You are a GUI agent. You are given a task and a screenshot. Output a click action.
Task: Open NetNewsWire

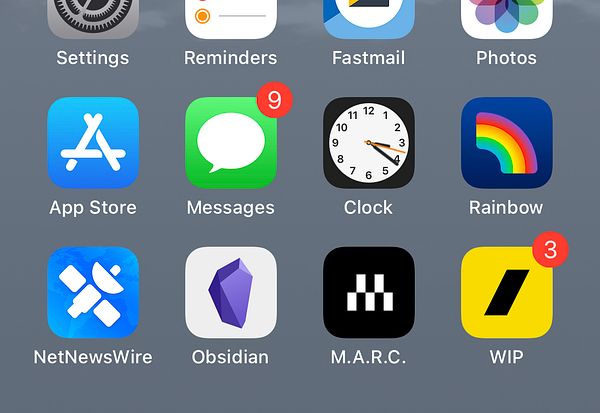(x=93, y=293)
